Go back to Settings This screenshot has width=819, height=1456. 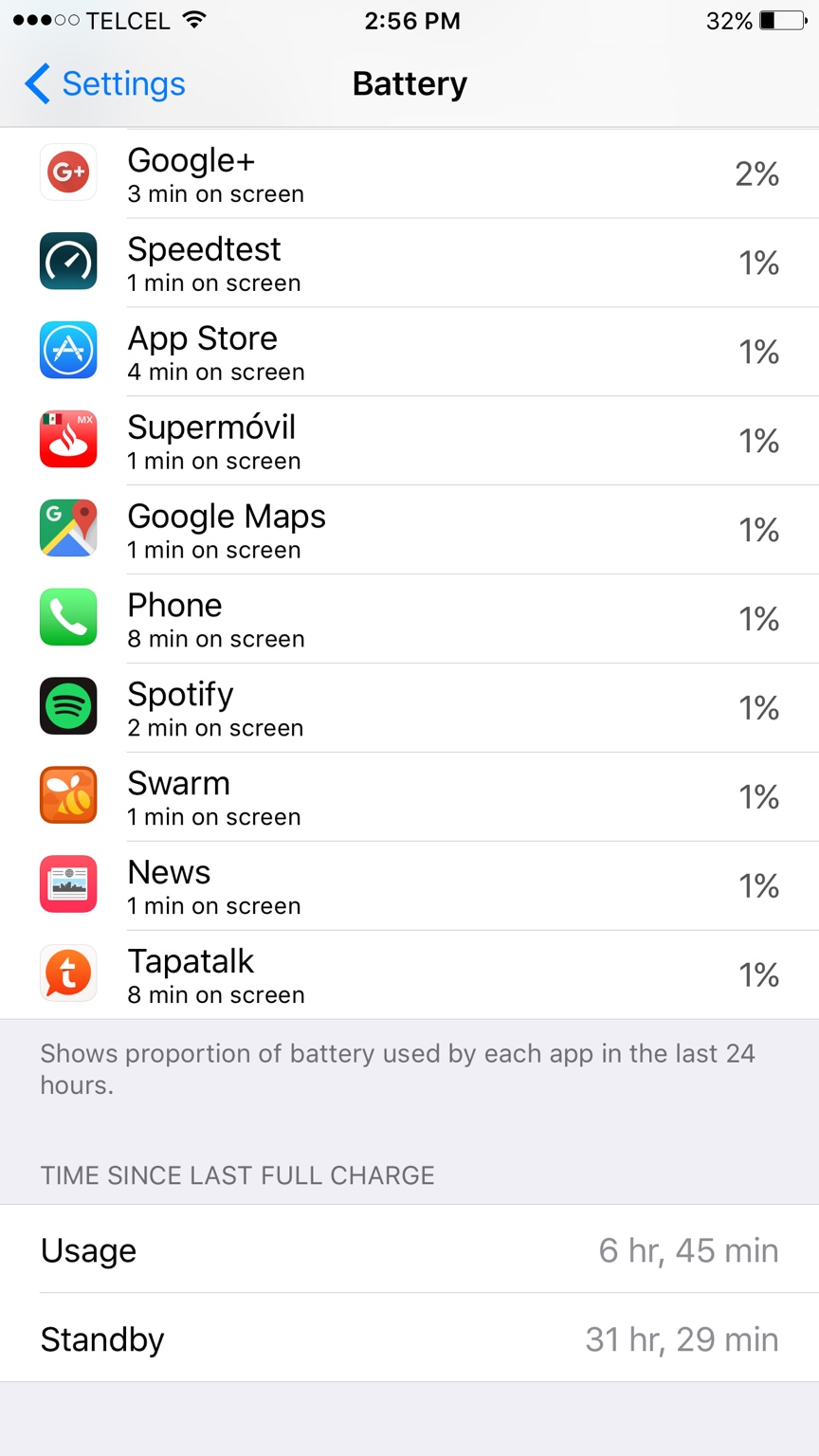coord(104,84)
